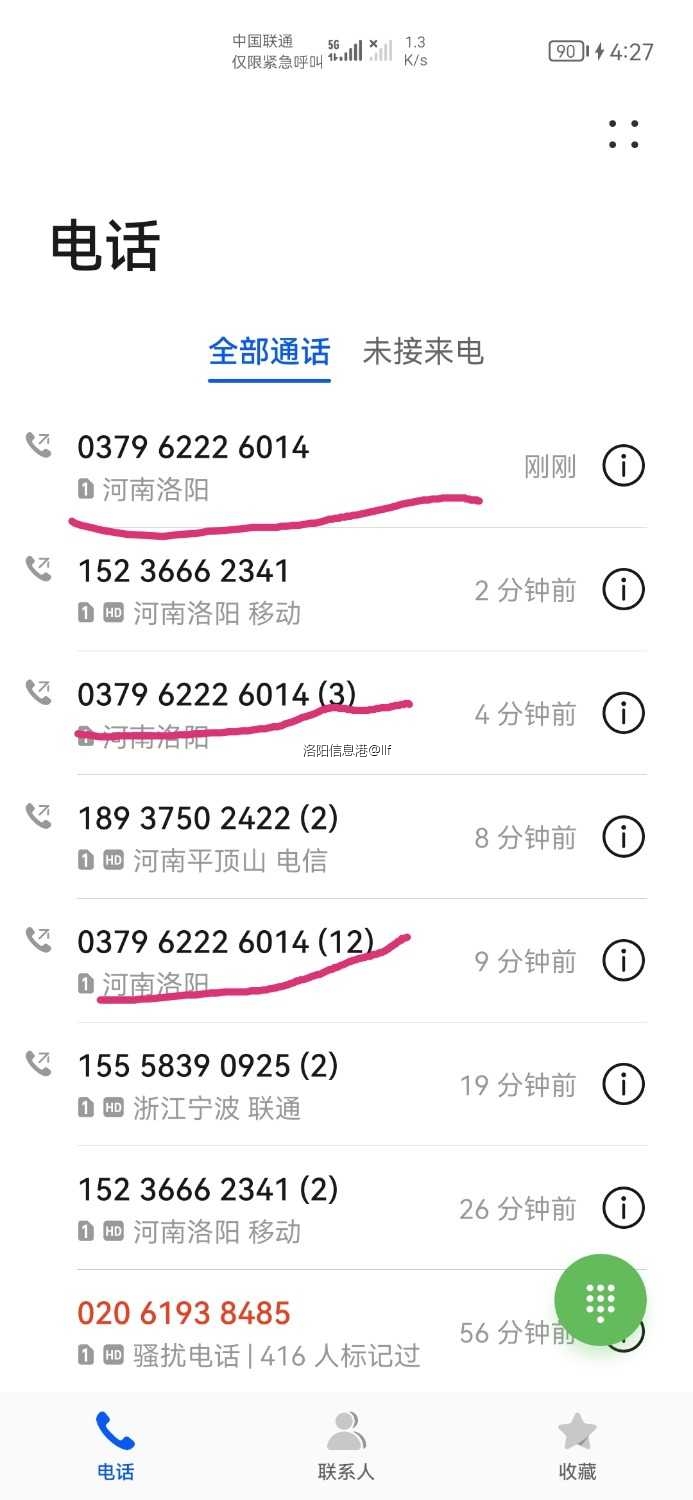Open details for the 26 分钟前 call
Image resolution: width=693 pixels, height=1500 pixels.
[x=623, y=1208]
